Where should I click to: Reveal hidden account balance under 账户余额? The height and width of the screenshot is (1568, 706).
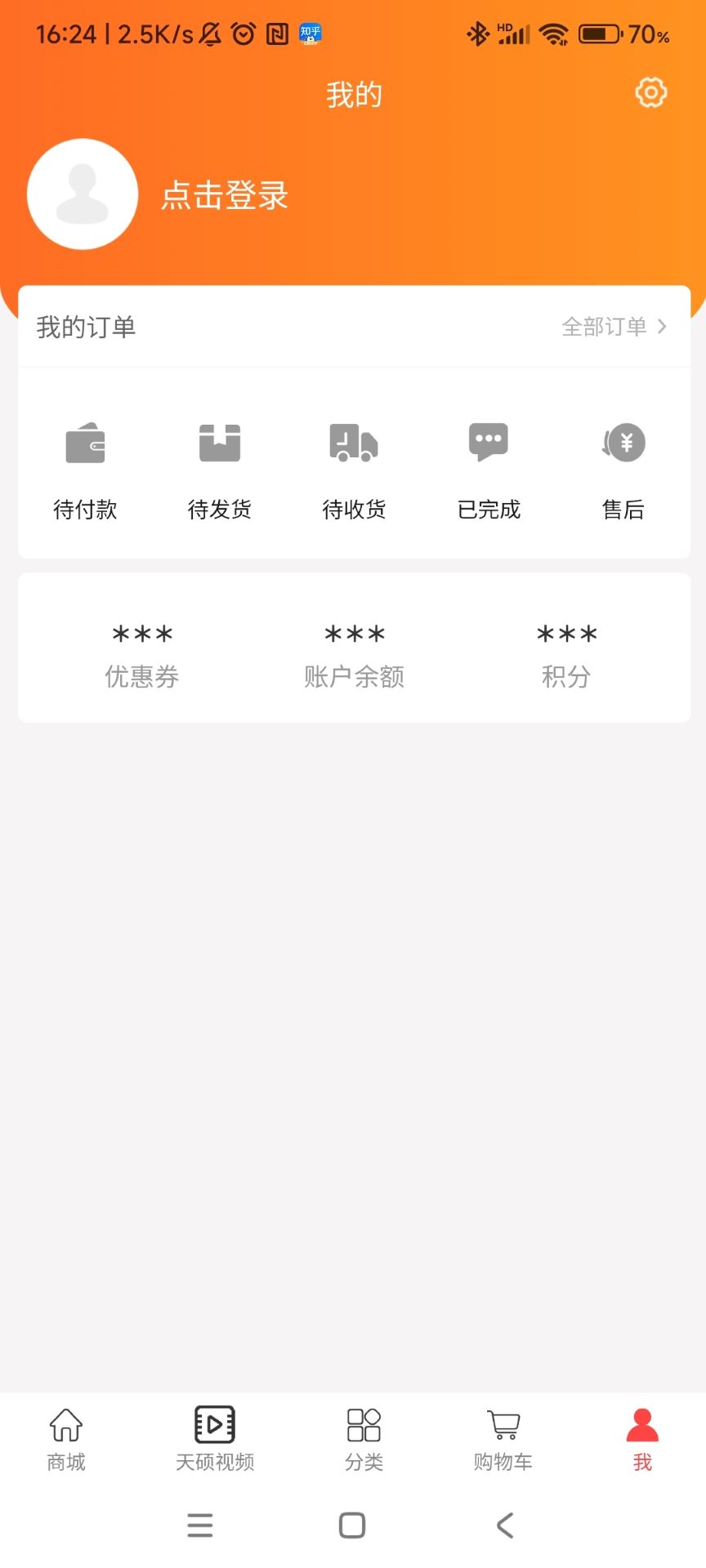tap(354, 635)
